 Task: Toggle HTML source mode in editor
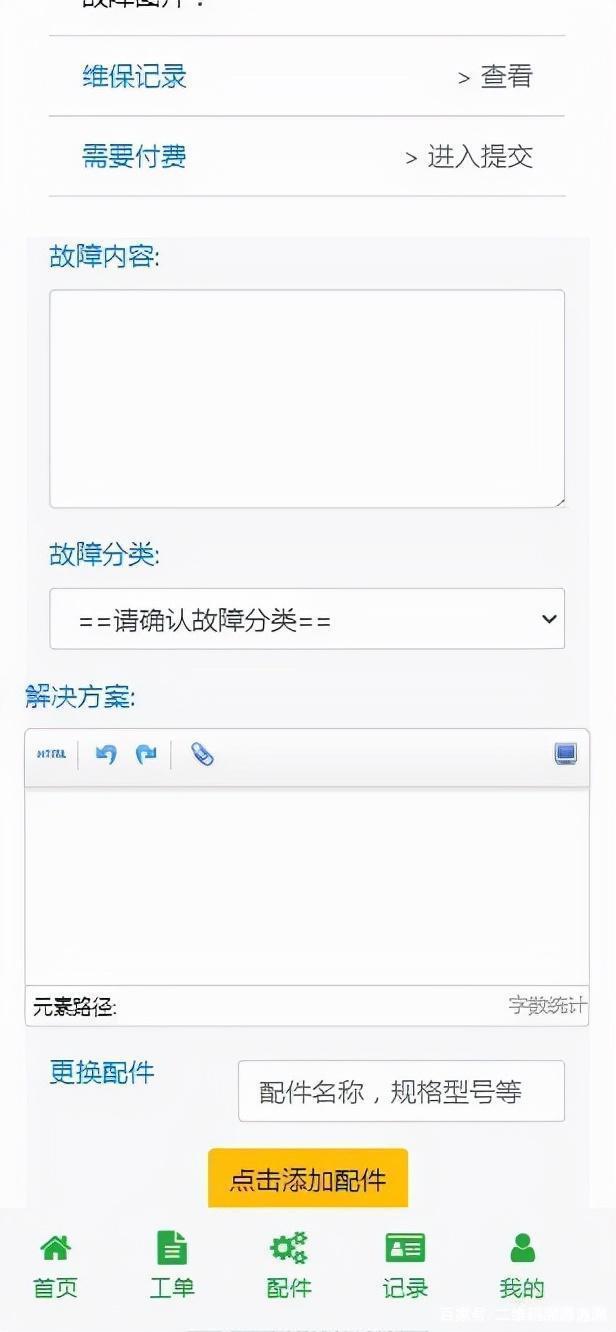click(x=51, y=755)
